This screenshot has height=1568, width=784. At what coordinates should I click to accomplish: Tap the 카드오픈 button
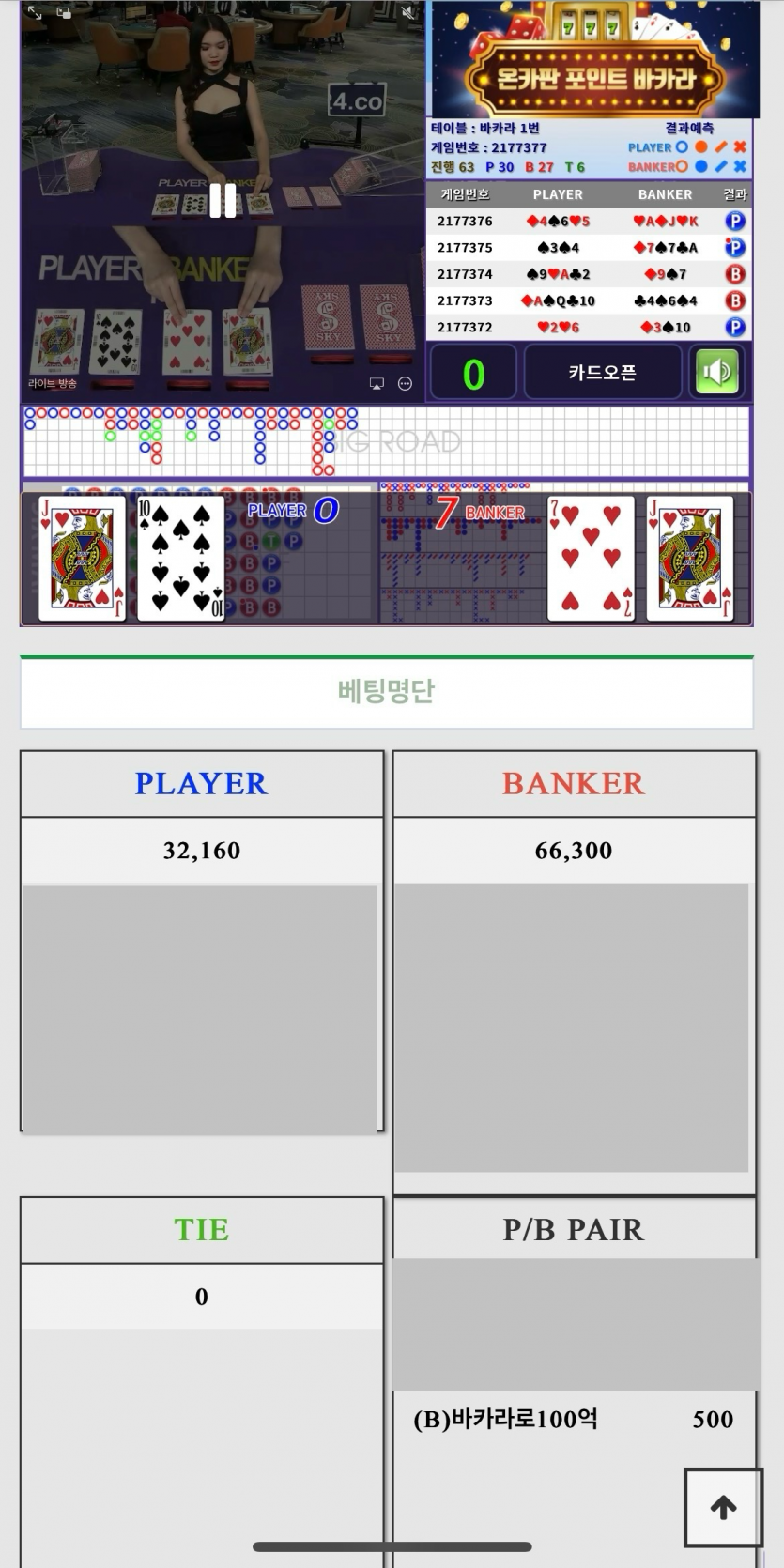pyautogui.click(x=602, y=372)
